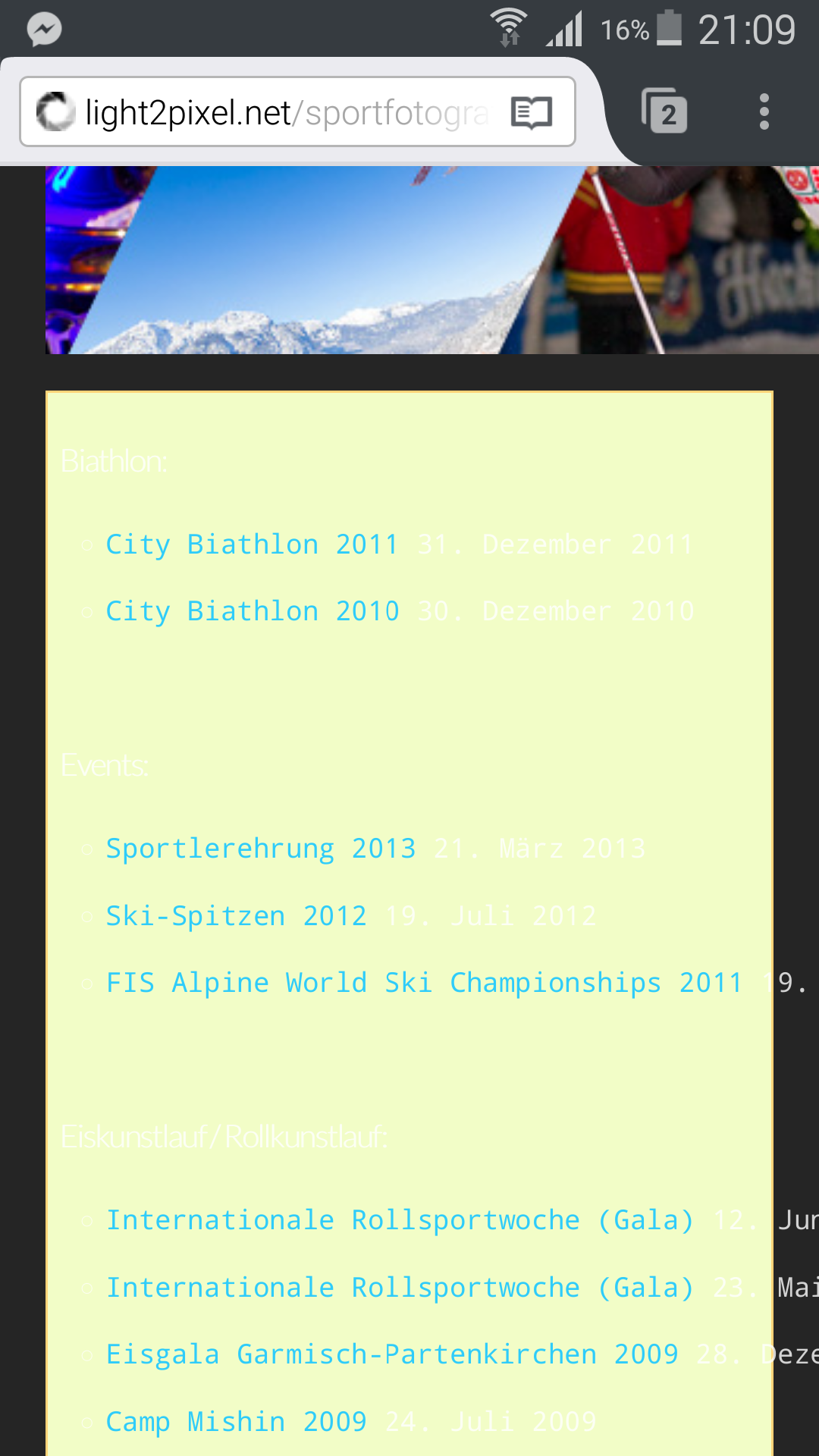819x1456 pixels.
Task: Open Sportlerehrung 2013 link
Action: point(260,849)
